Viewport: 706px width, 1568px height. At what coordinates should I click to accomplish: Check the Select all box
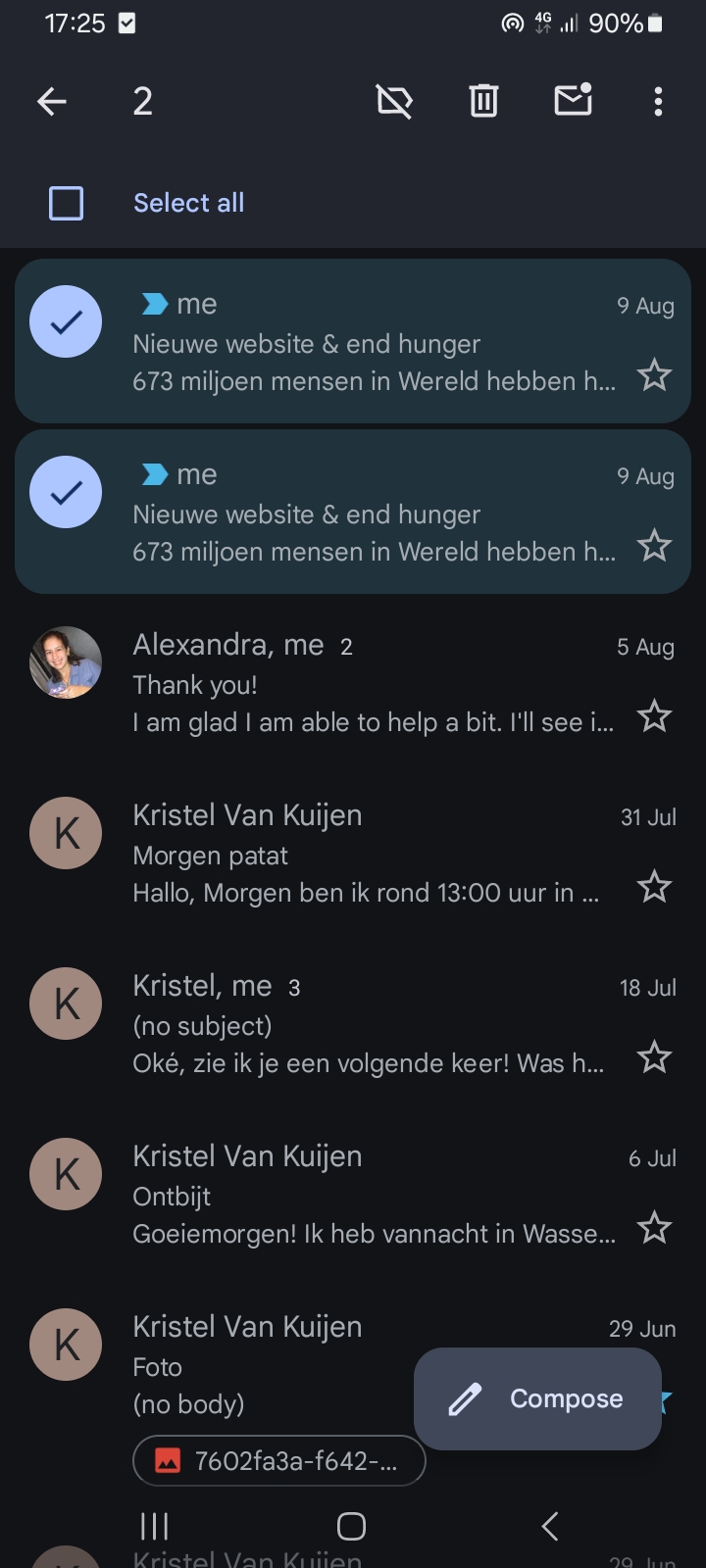click(66, 203)
